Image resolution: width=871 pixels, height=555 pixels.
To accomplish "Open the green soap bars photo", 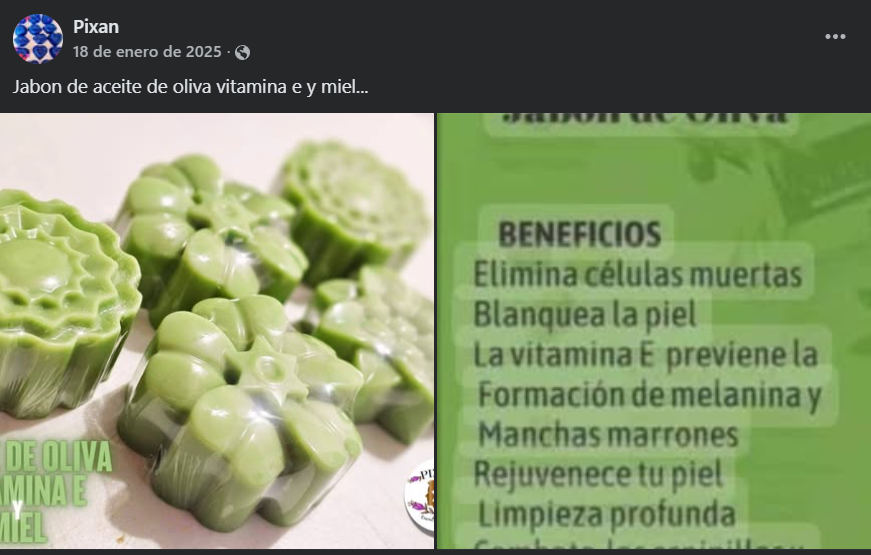I will tap(217, 330).
